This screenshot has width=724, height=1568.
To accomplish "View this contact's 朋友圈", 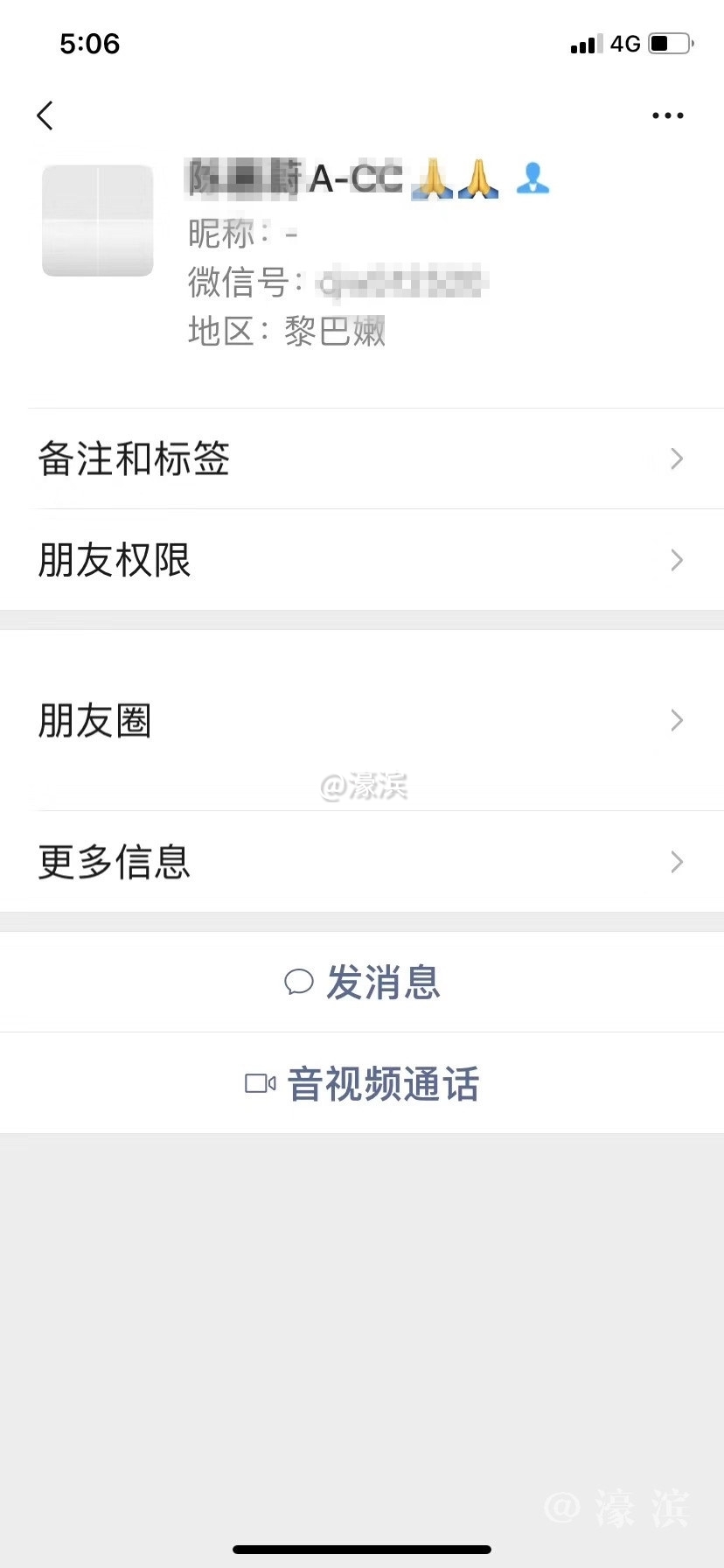I will [x=362, y=720].
